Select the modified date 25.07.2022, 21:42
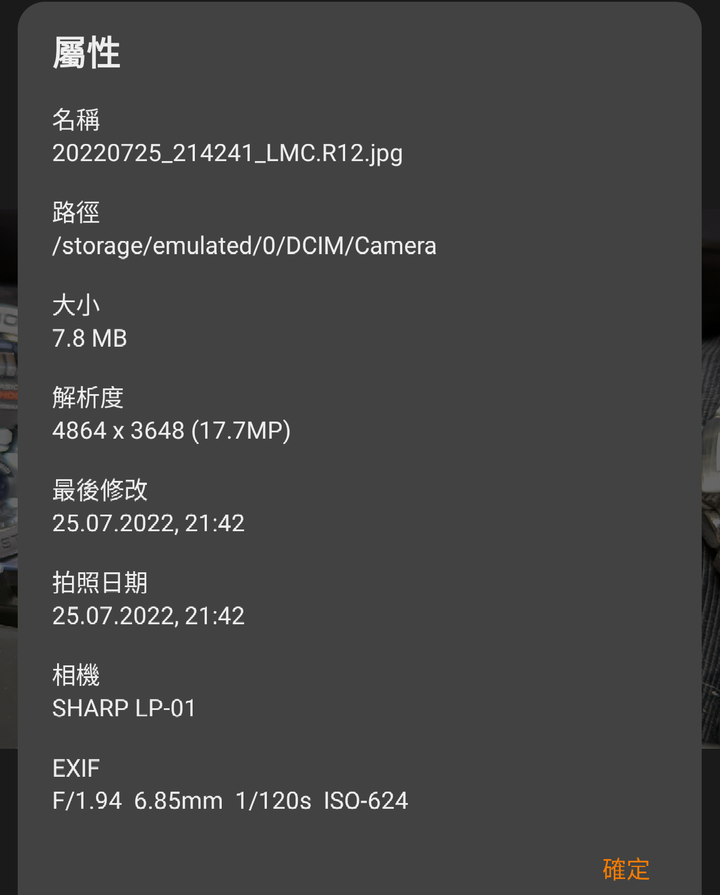Viewport: 720px width, 895px height. click(x=148, y=523)
